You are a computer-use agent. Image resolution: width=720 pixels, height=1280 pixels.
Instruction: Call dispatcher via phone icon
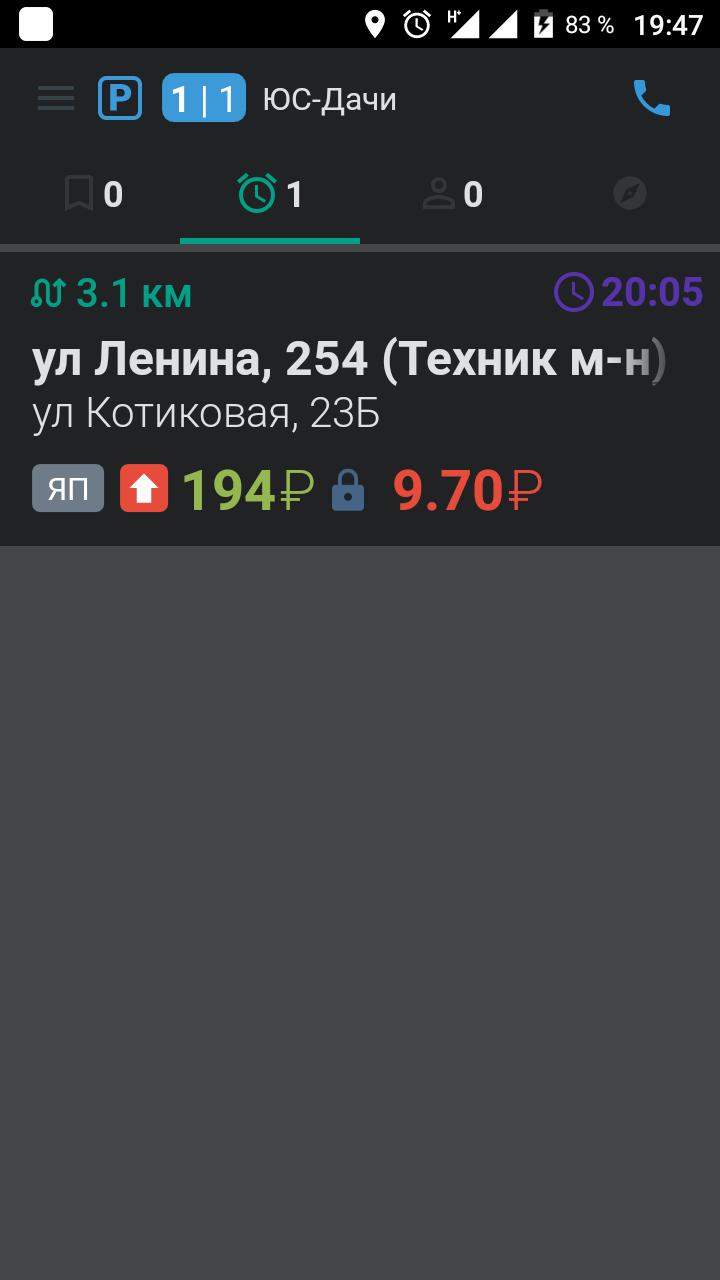coord(651,98)
